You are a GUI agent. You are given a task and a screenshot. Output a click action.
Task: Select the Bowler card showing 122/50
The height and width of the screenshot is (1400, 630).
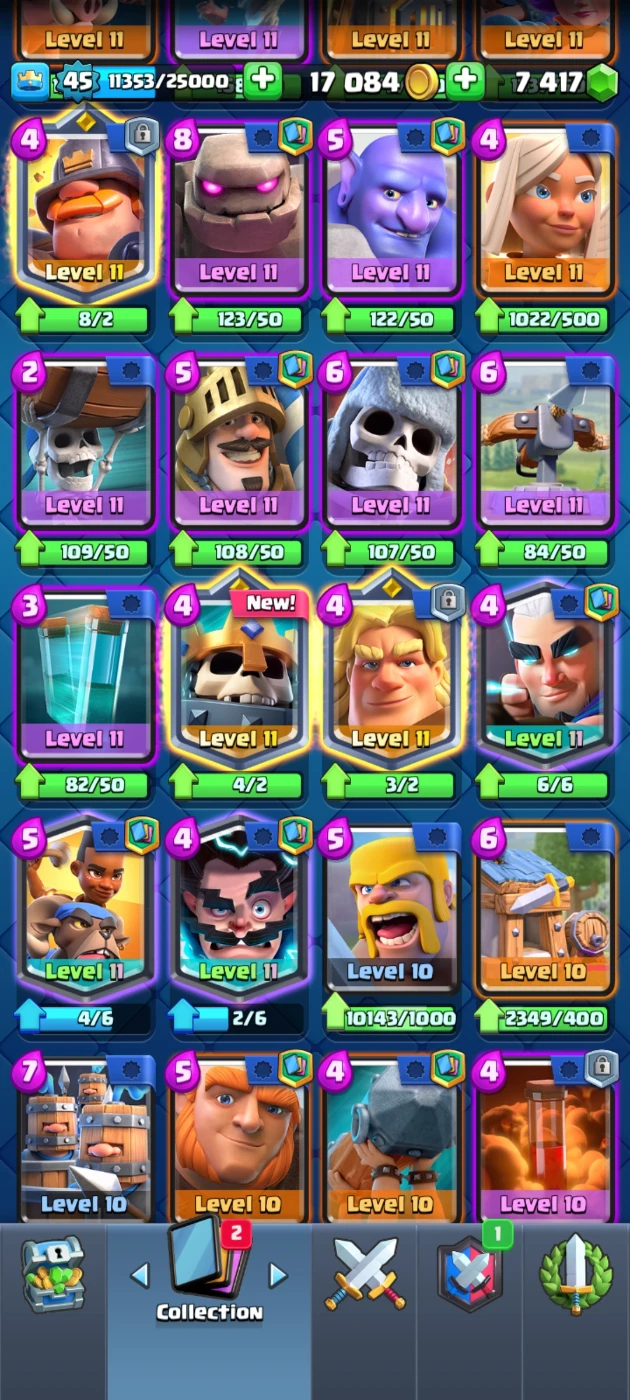pyautogui.click(x=390, y=210)
